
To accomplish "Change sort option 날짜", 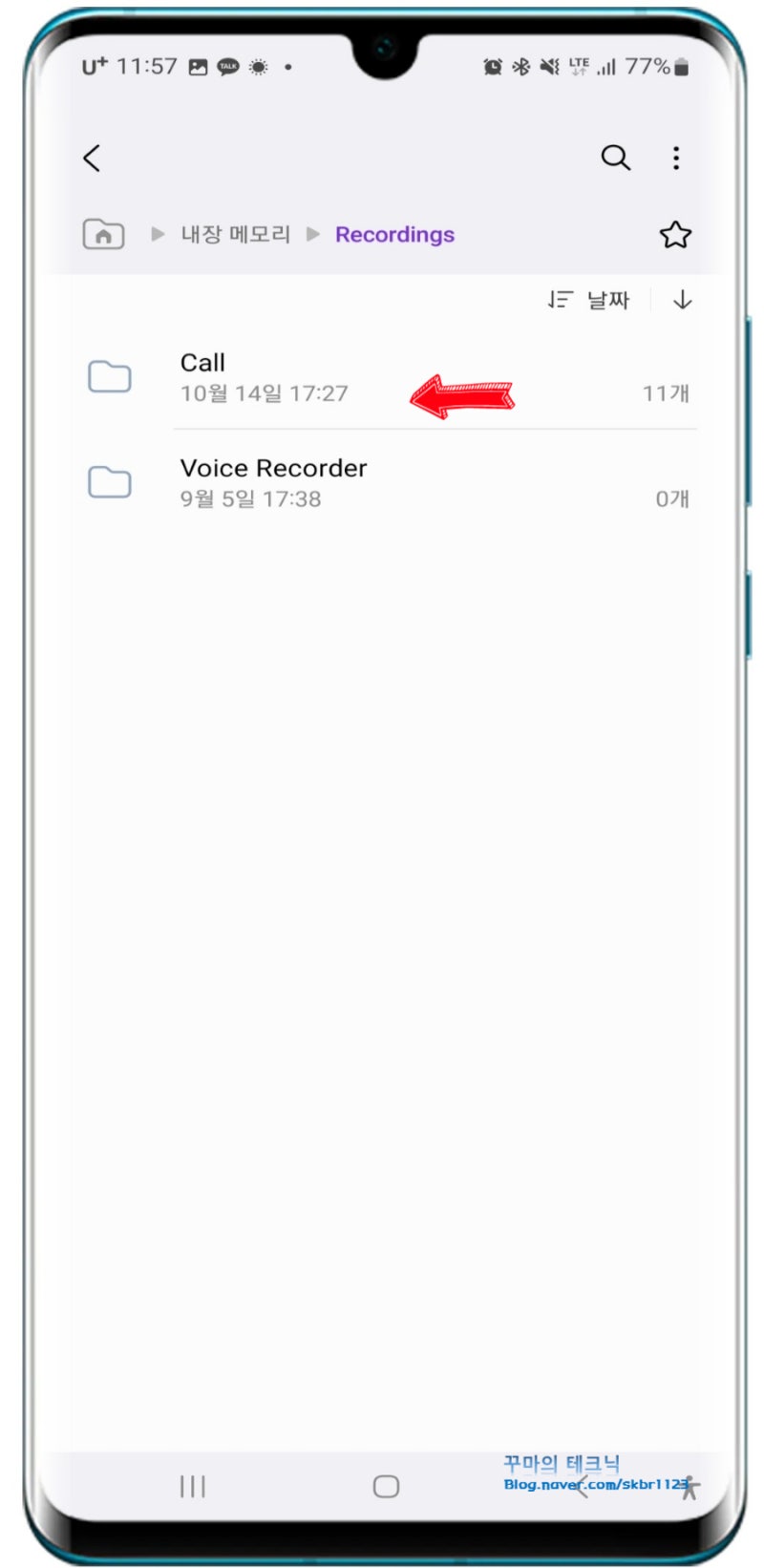I will 589,300.
